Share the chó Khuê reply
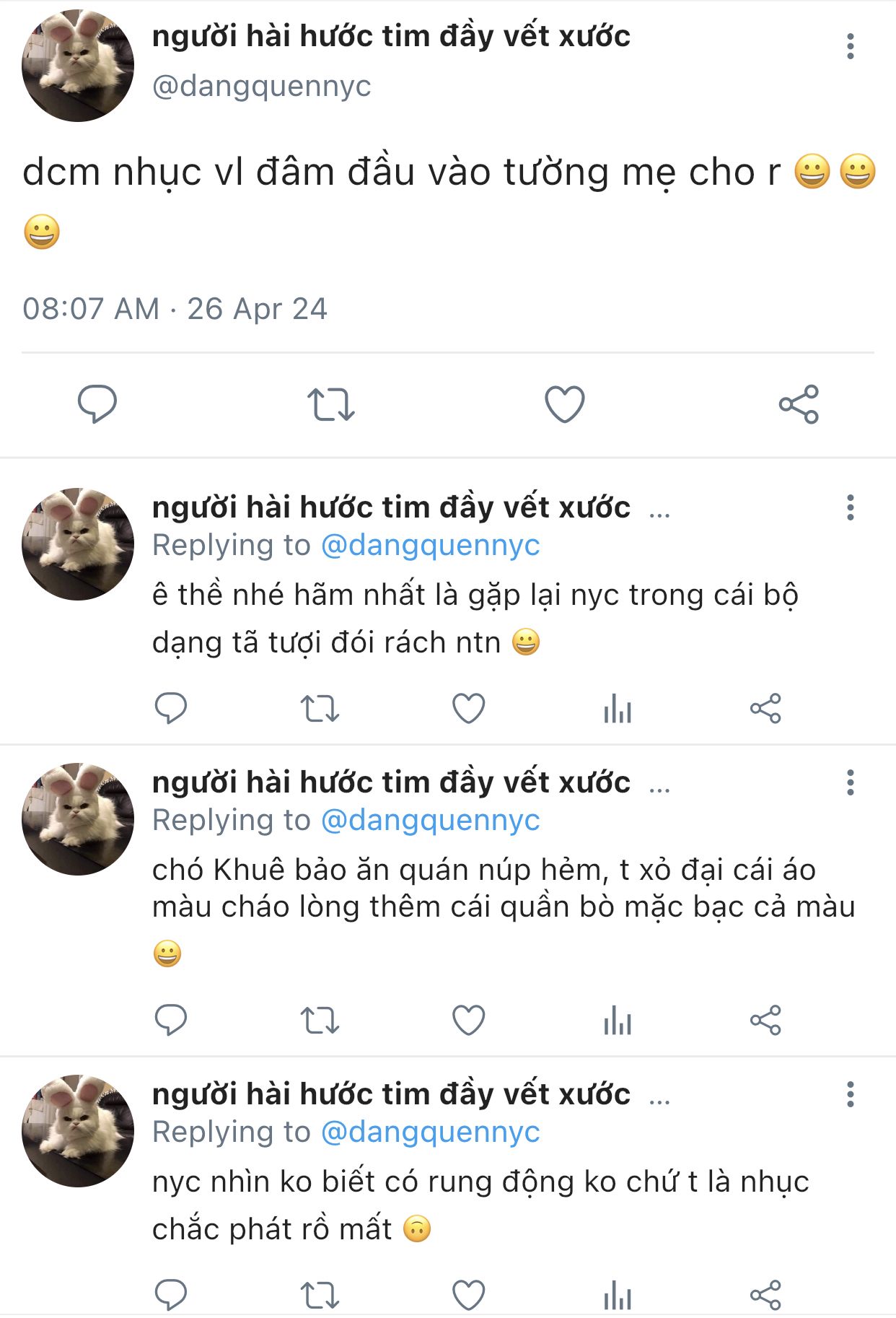896x1318 pixels. pos(765,1021)
